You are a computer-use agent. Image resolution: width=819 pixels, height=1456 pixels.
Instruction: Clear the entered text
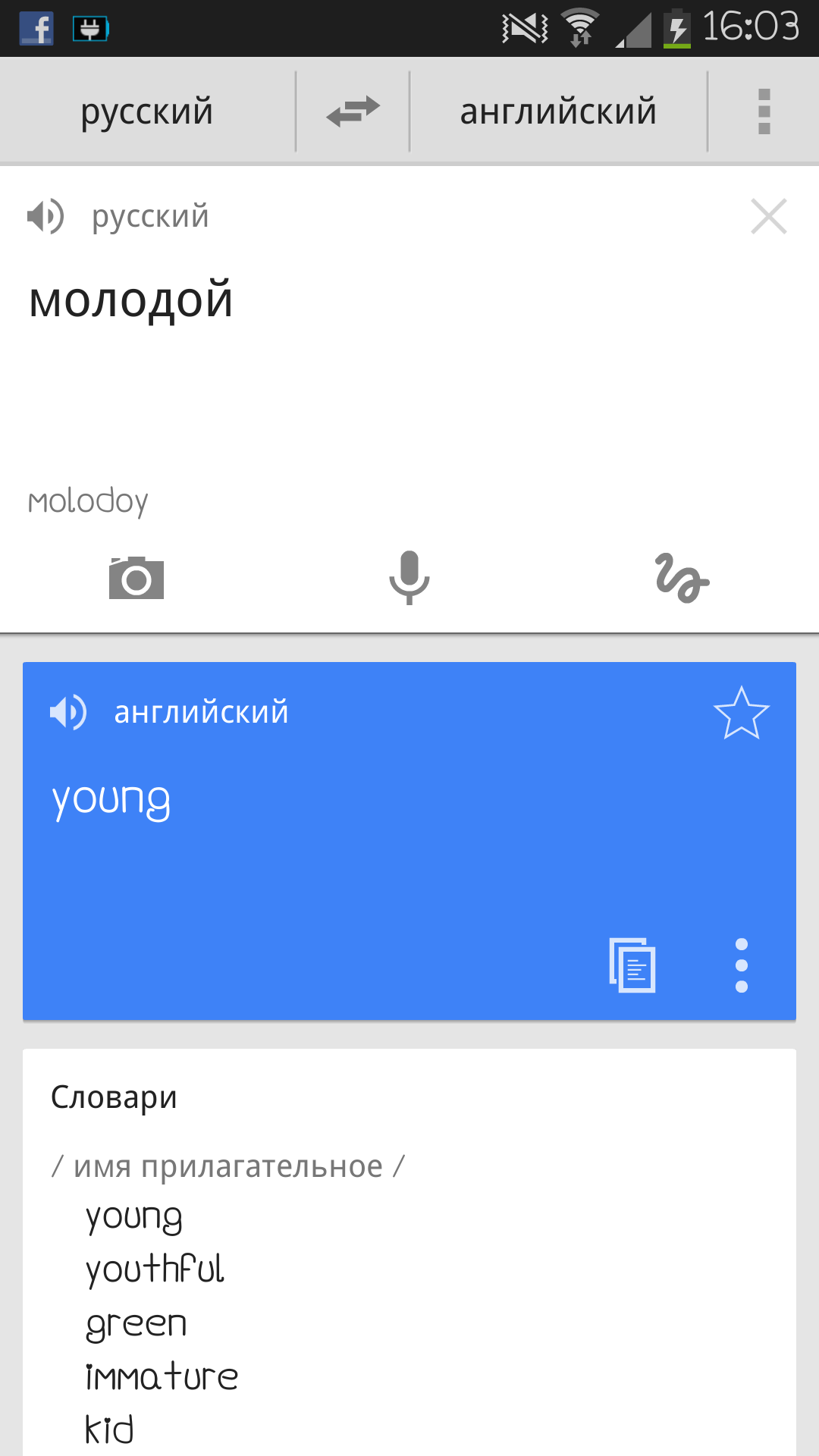768,216
